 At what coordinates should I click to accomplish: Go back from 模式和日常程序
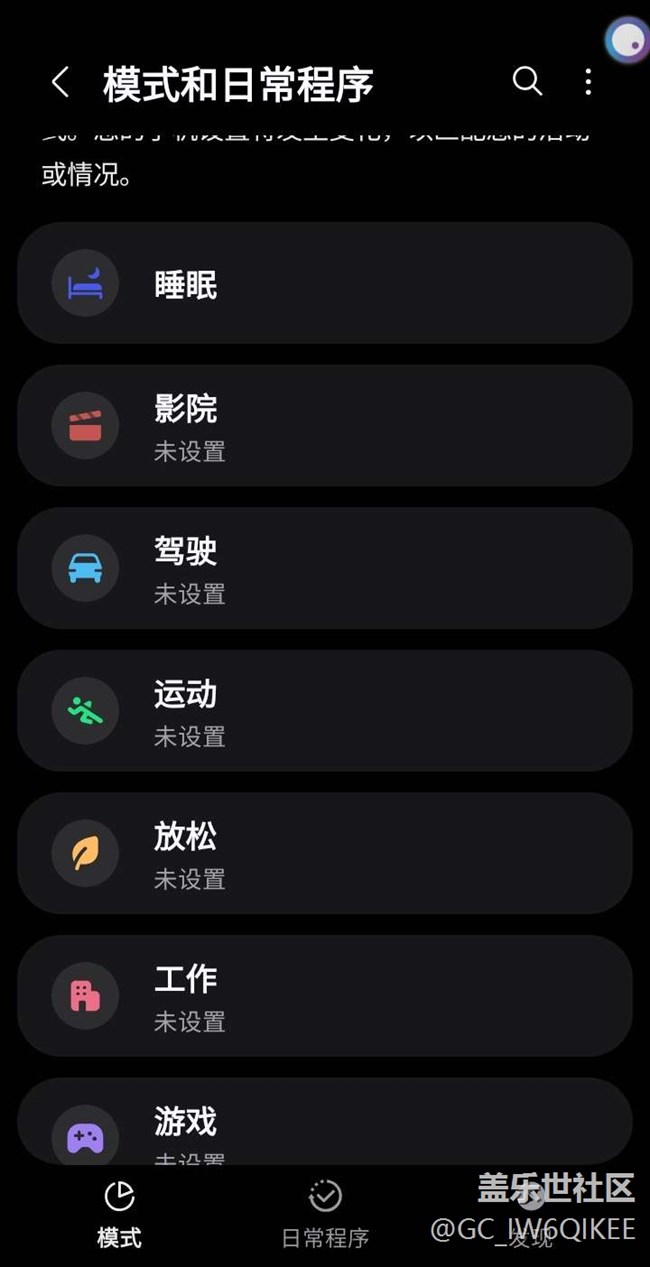(x=61, y=83)
